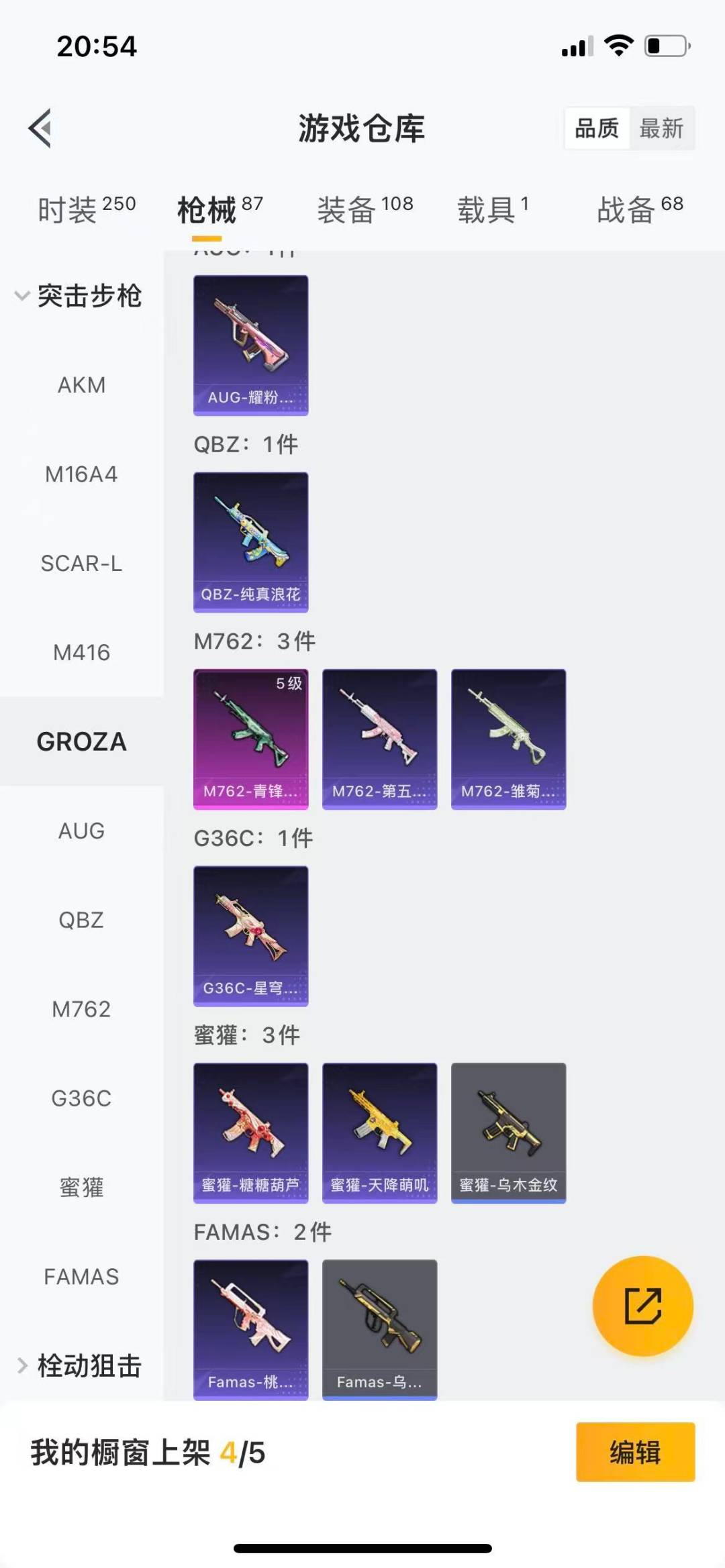Screen dimensions: 725x1568
Task: Collapse the 突击步枪 category
Action: tap(79, 296)
